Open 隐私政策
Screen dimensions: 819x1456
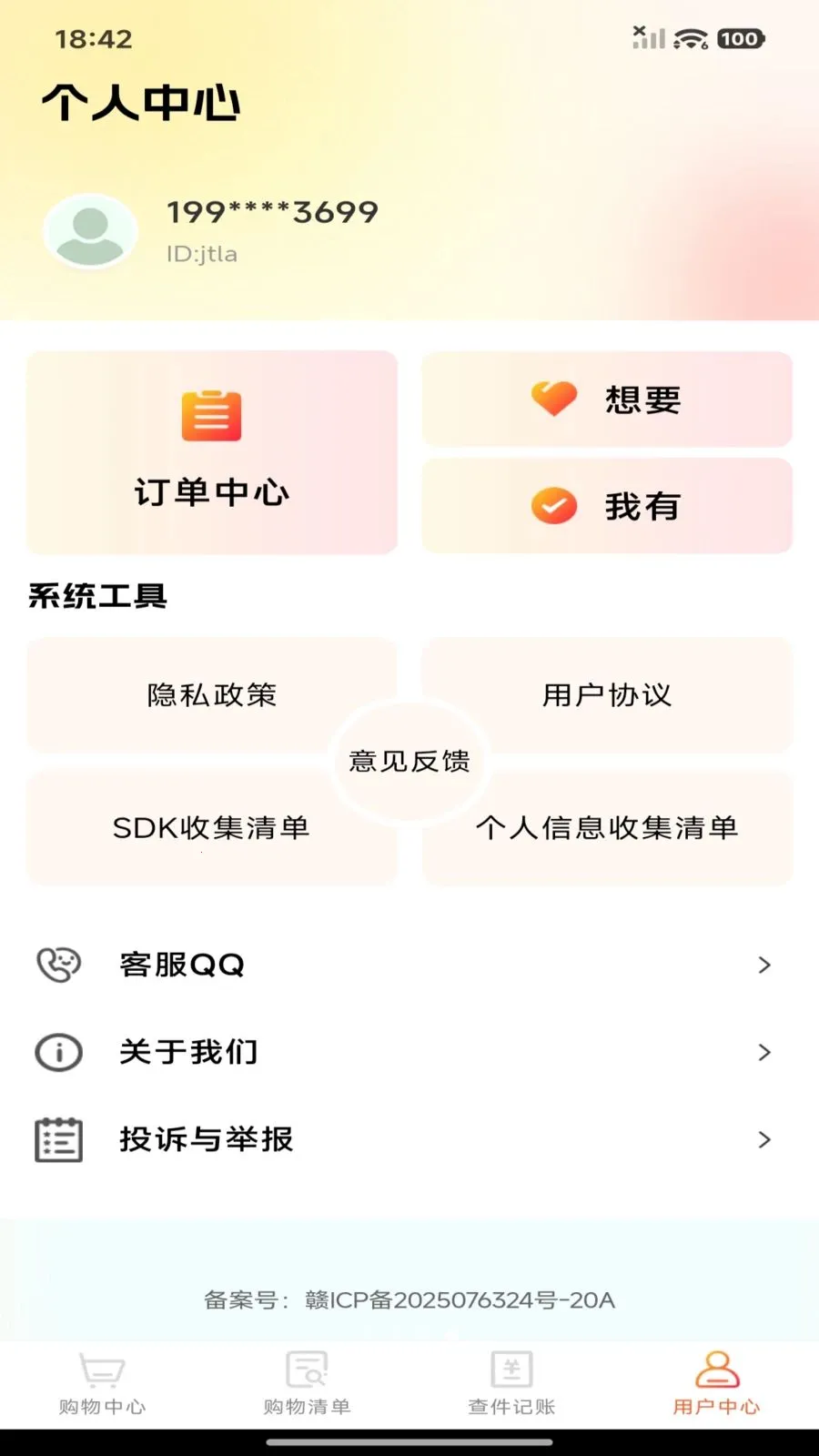click(211, 695)
